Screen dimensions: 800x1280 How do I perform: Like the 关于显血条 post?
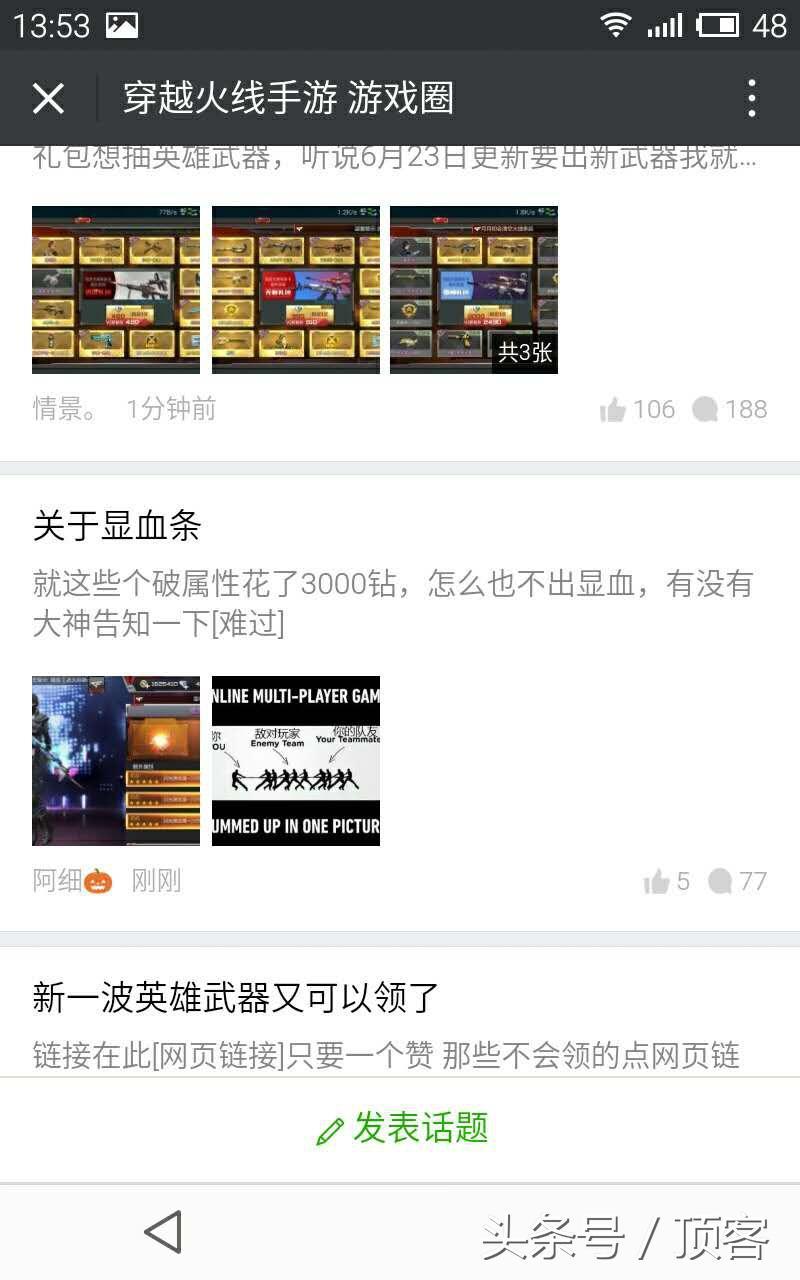click(x=657, y=881)
